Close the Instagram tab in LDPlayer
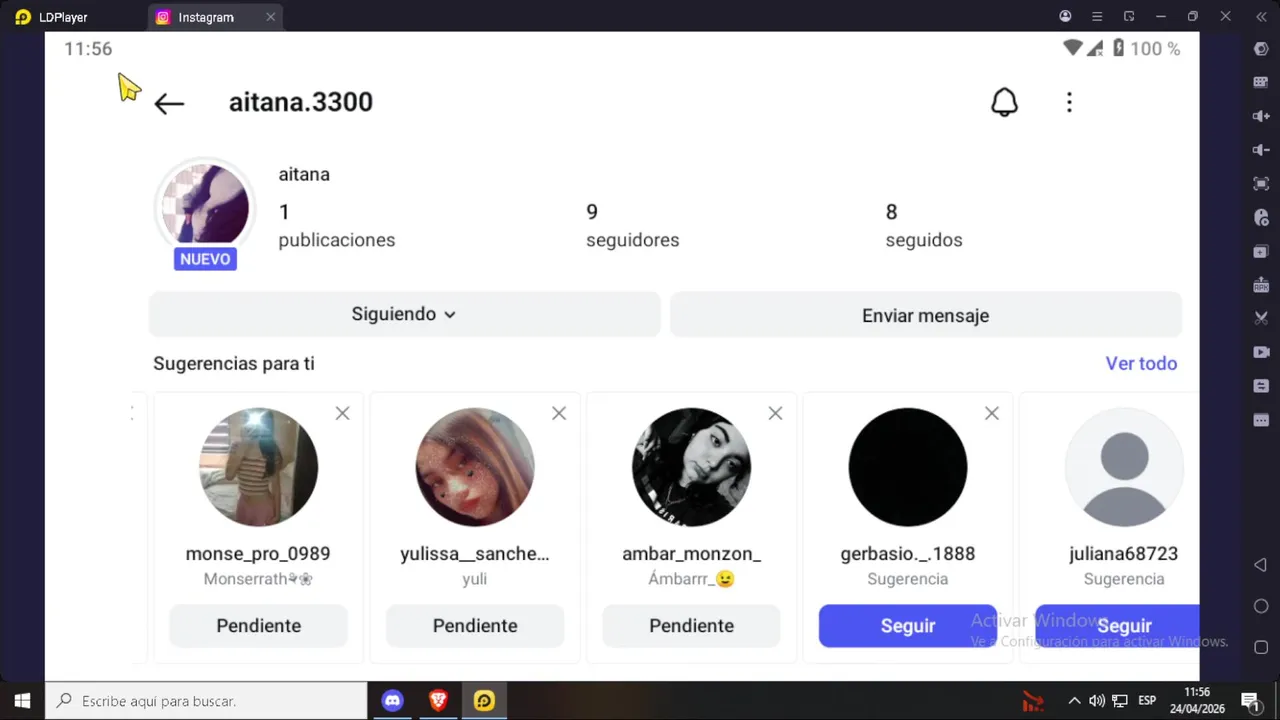The width and height of the screenshot is (1280, 720). click(x=270, y=17)
